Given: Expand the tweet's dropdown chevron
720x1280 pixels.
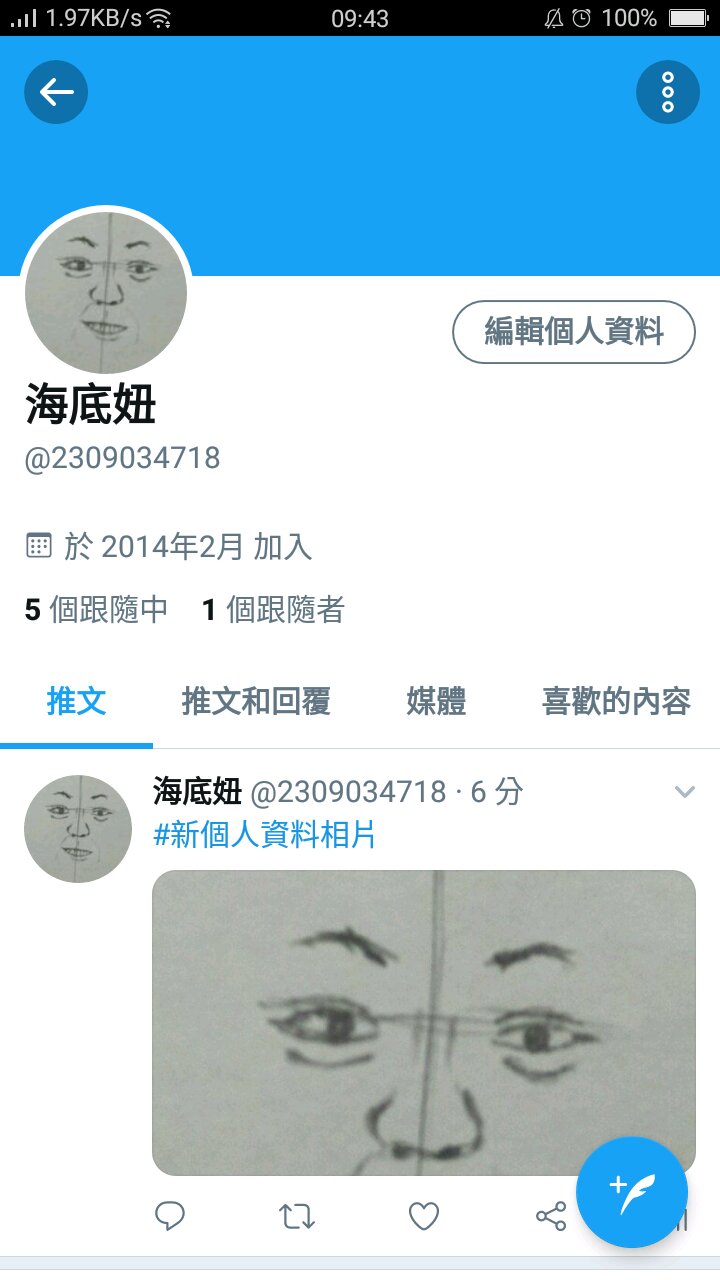Looking at the screenshot, I should (684, 792).
